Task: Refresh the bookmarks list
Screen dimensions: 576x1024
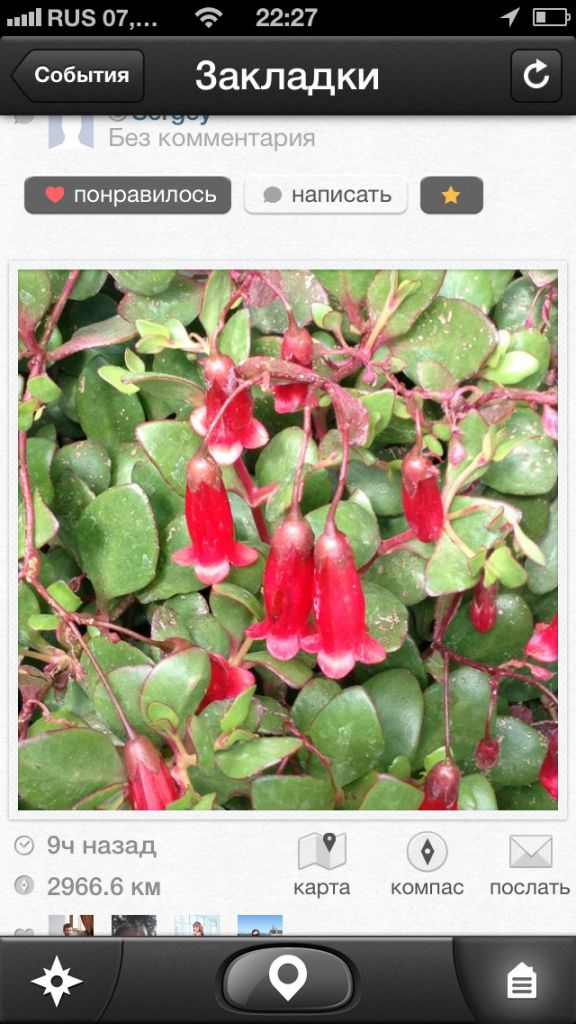Action: 536,76
